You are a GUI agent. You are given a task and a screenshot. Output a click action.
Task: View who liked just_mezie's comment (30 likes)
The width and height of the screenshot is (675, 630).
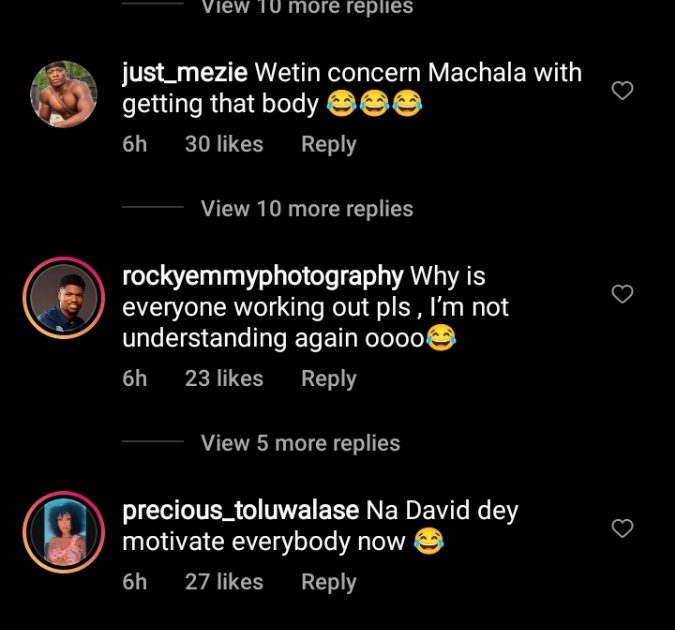click(224, 144)
